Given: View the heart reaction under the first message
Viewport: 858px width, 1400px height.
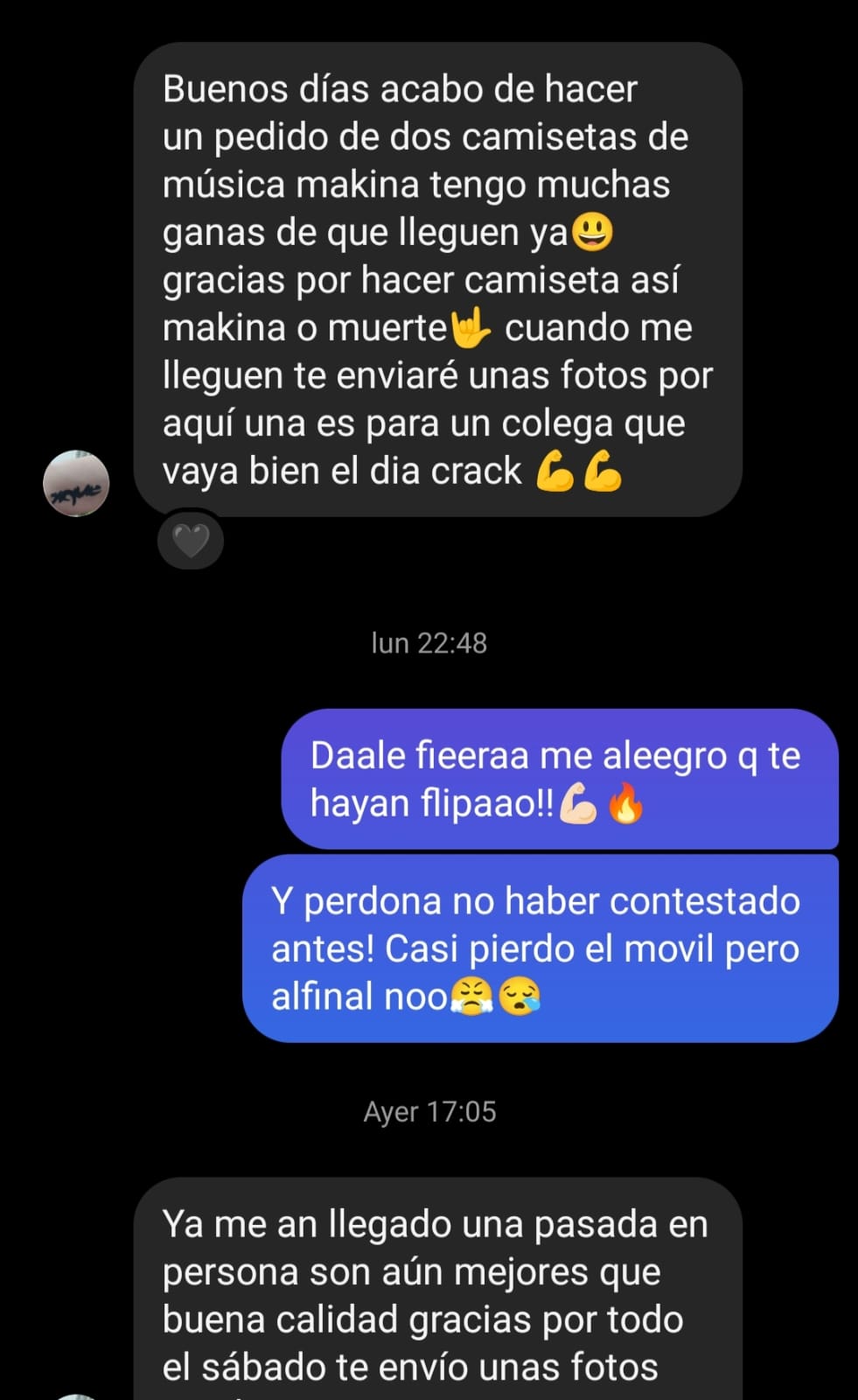Looking at the screenshot, I should pos(191,541).
